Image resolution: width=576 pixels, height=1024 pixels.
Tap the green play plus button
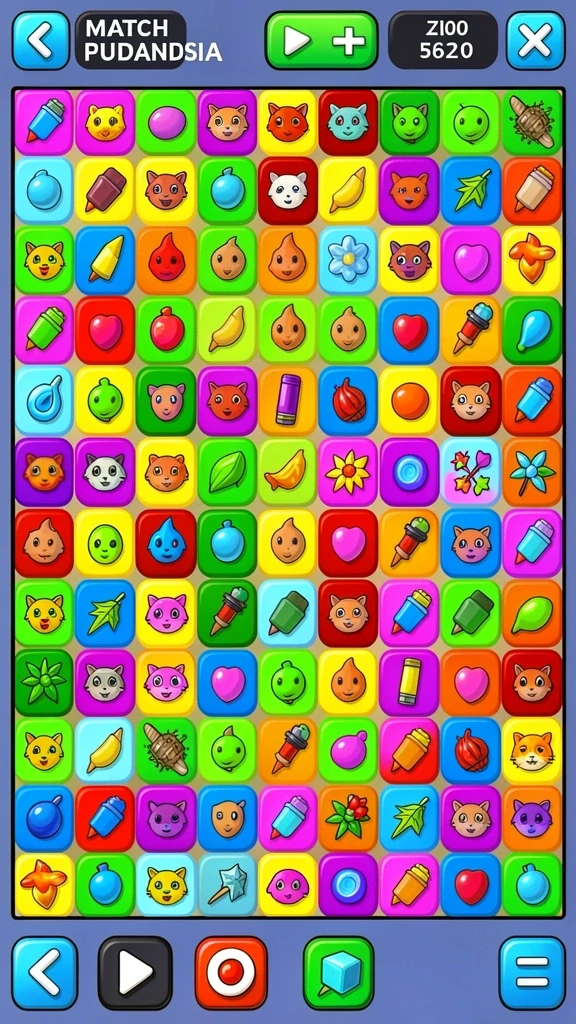[x=321, y=40]
